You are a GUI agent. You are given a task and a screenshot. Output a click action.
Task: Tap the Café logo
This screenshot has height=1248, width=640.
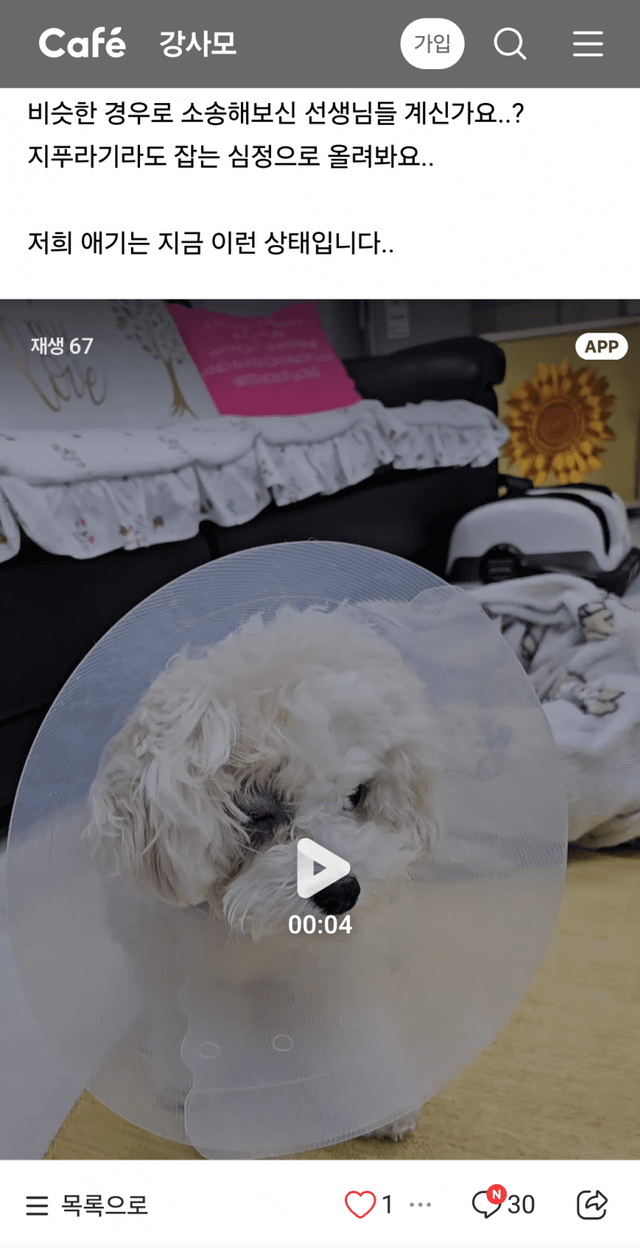tap(82, 43)
